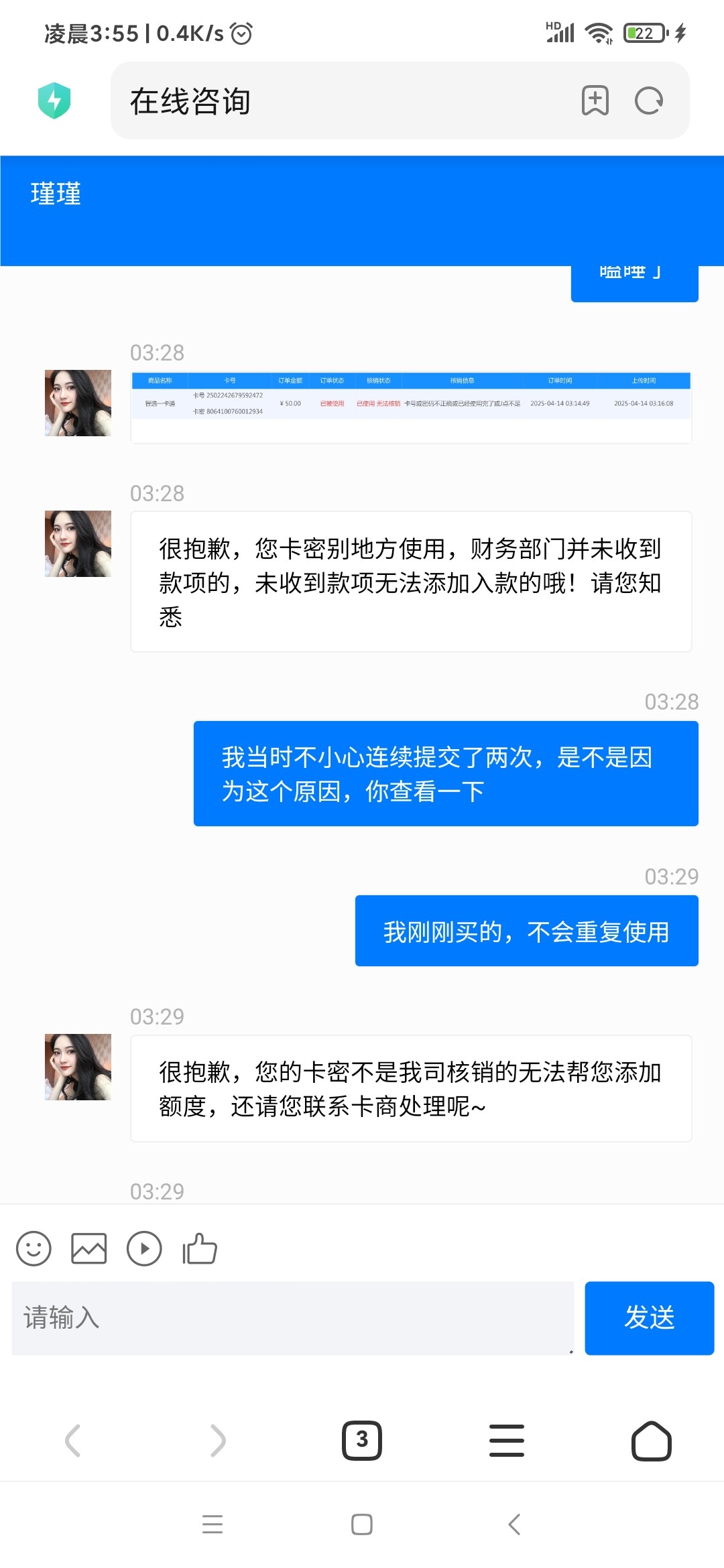Viewport: 724px width, 1568px height.
Task: Reload the 在线咨询 page
Action: click(x=649, y=101)
